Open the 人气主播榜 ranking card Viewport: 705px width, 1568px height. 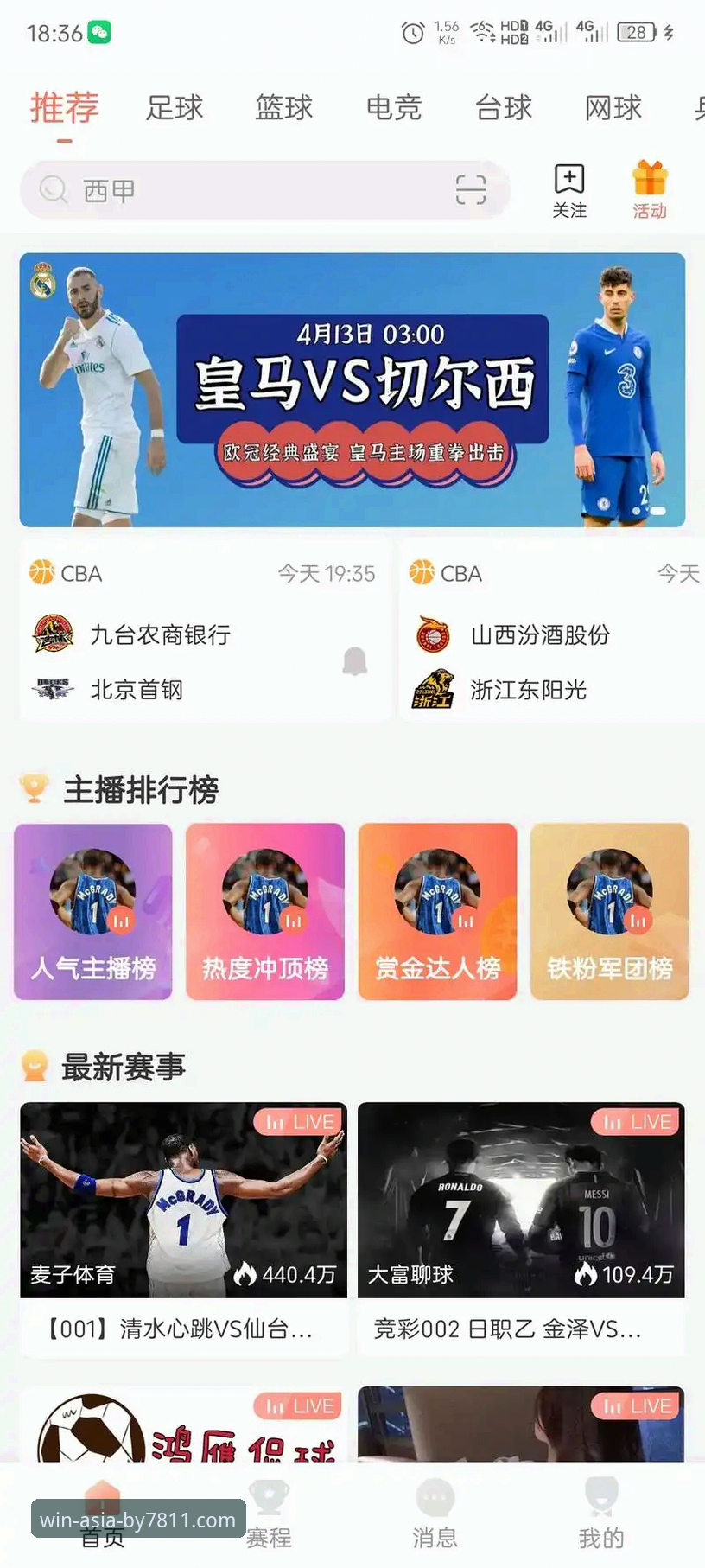(x=92, y=911)
